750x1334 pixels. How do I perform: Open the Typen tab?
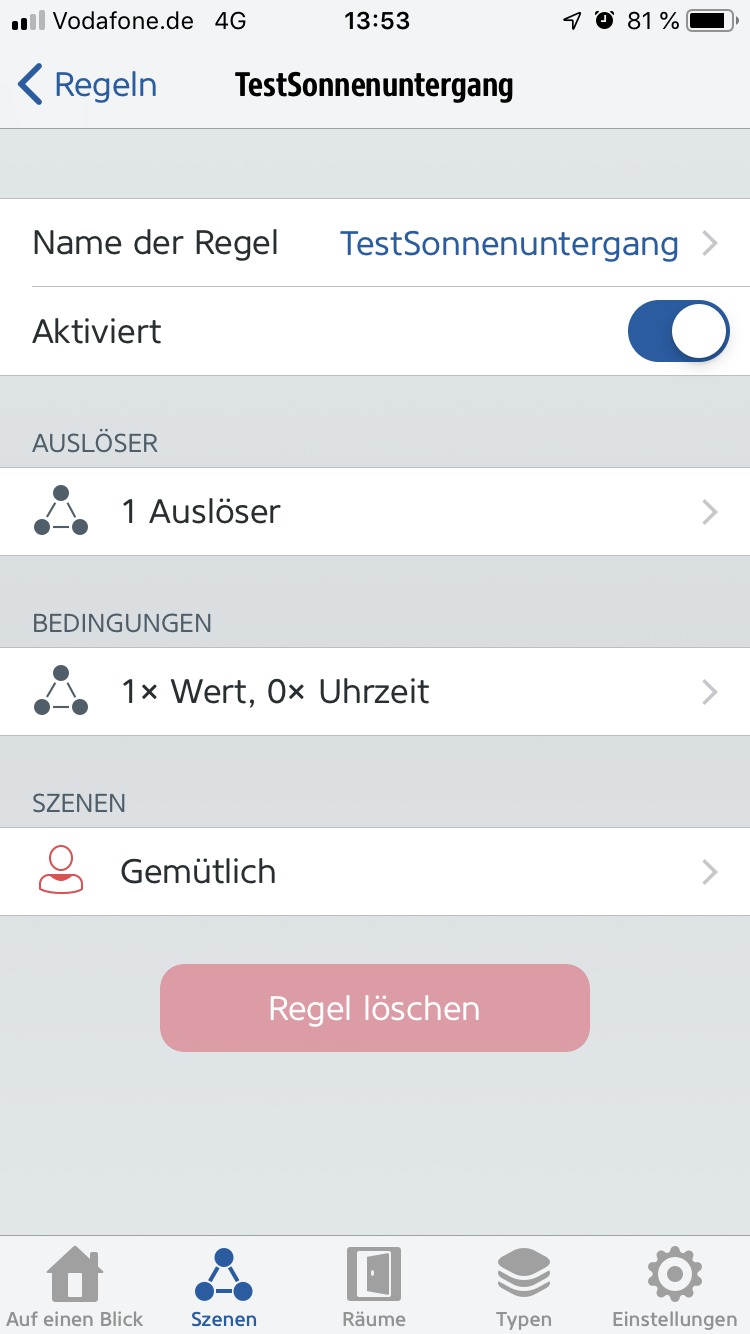(524, 1286)
